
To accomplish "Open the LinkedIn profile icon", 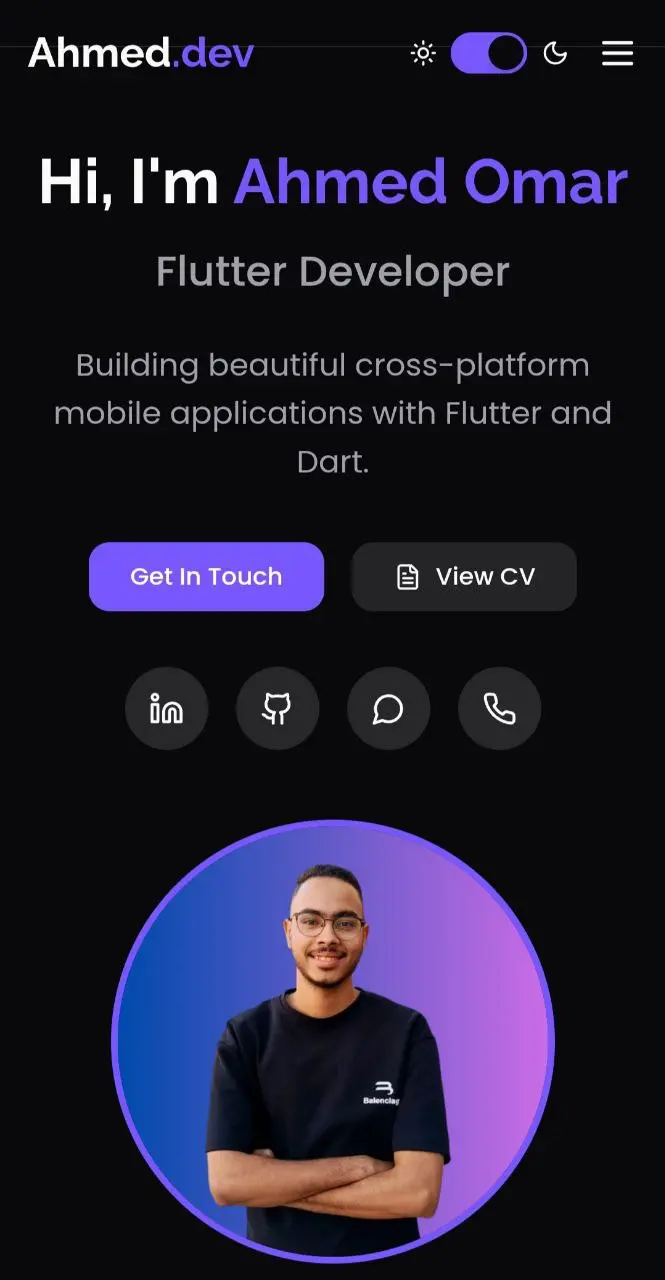I will pos(166,709).
